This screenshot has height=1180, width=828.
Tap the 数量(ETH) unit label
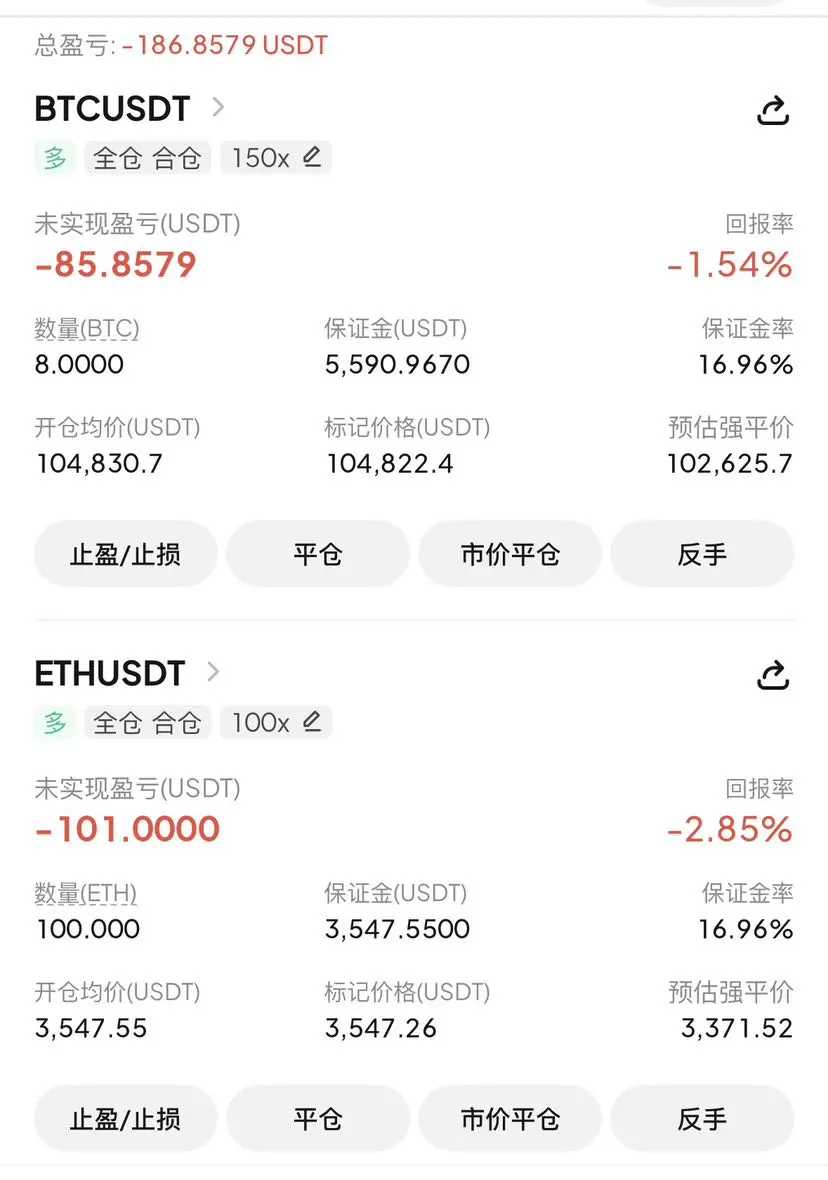[x=86, y=893]
